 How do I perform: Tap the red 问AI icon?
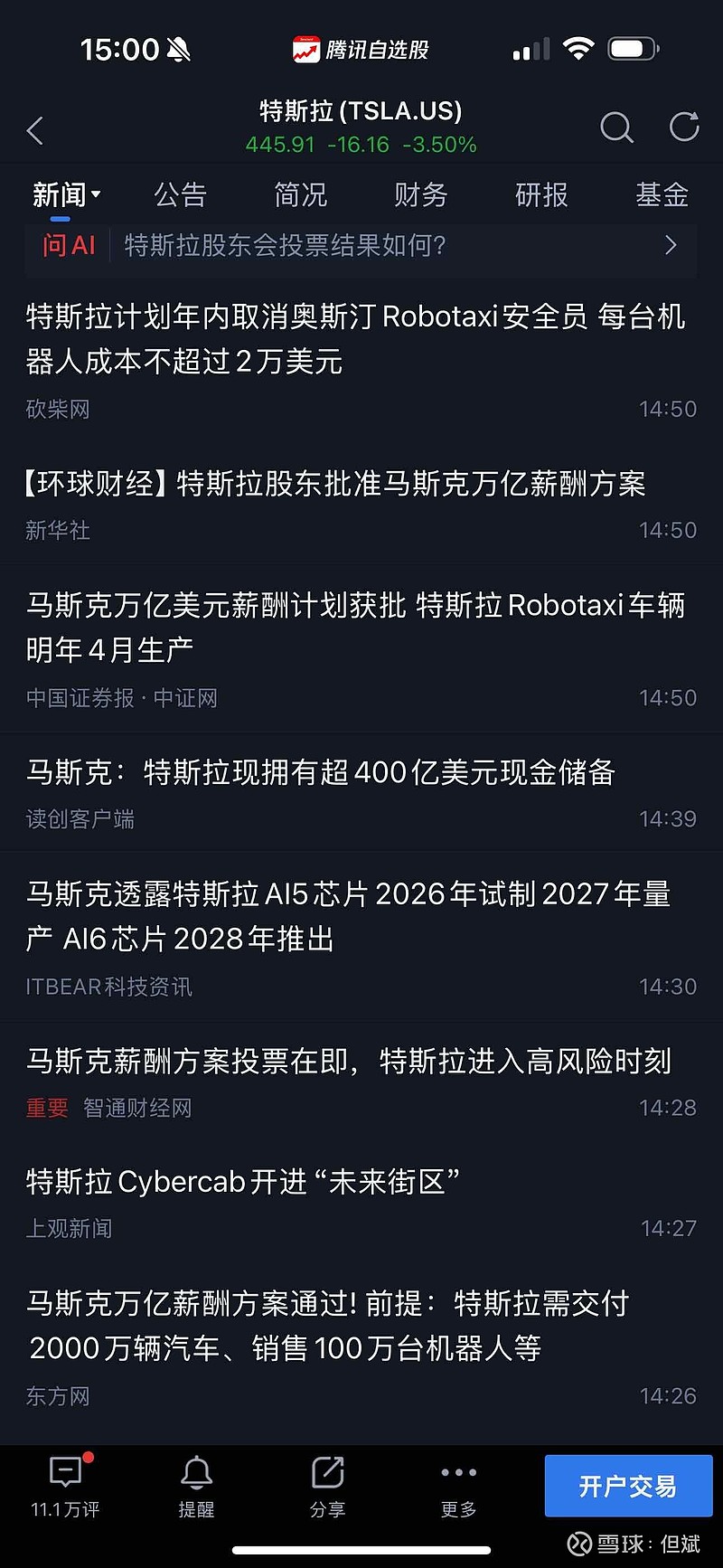click(x=67, y=245)
